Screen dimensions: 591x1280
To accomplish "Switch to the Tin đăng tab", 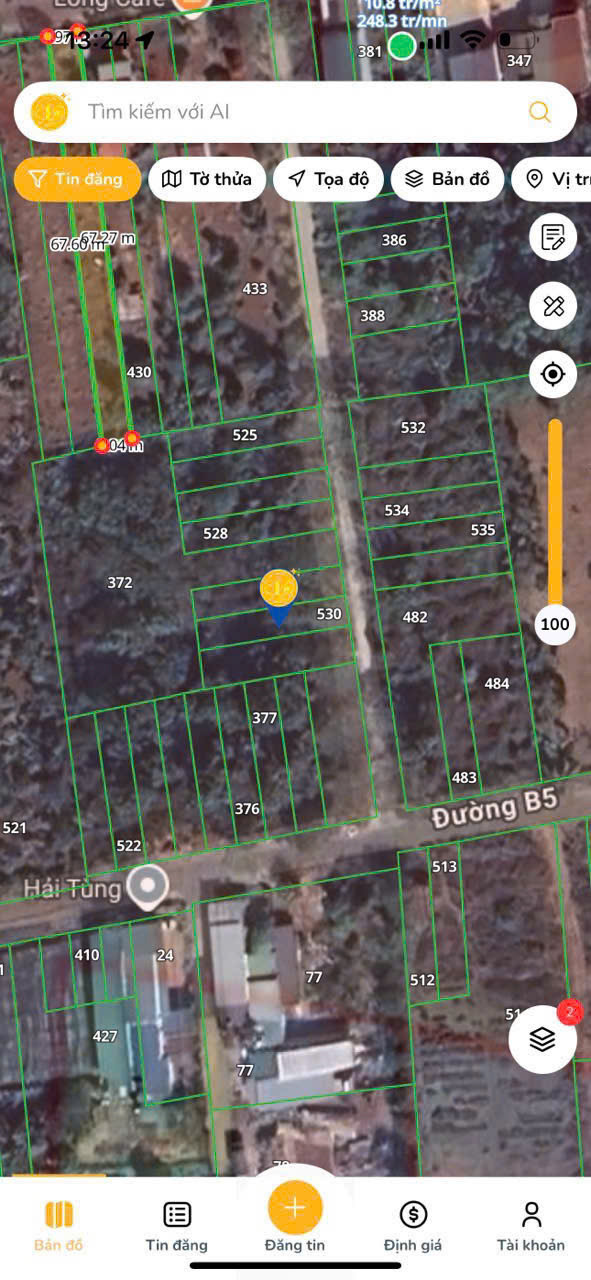I will pos(177,1228).
